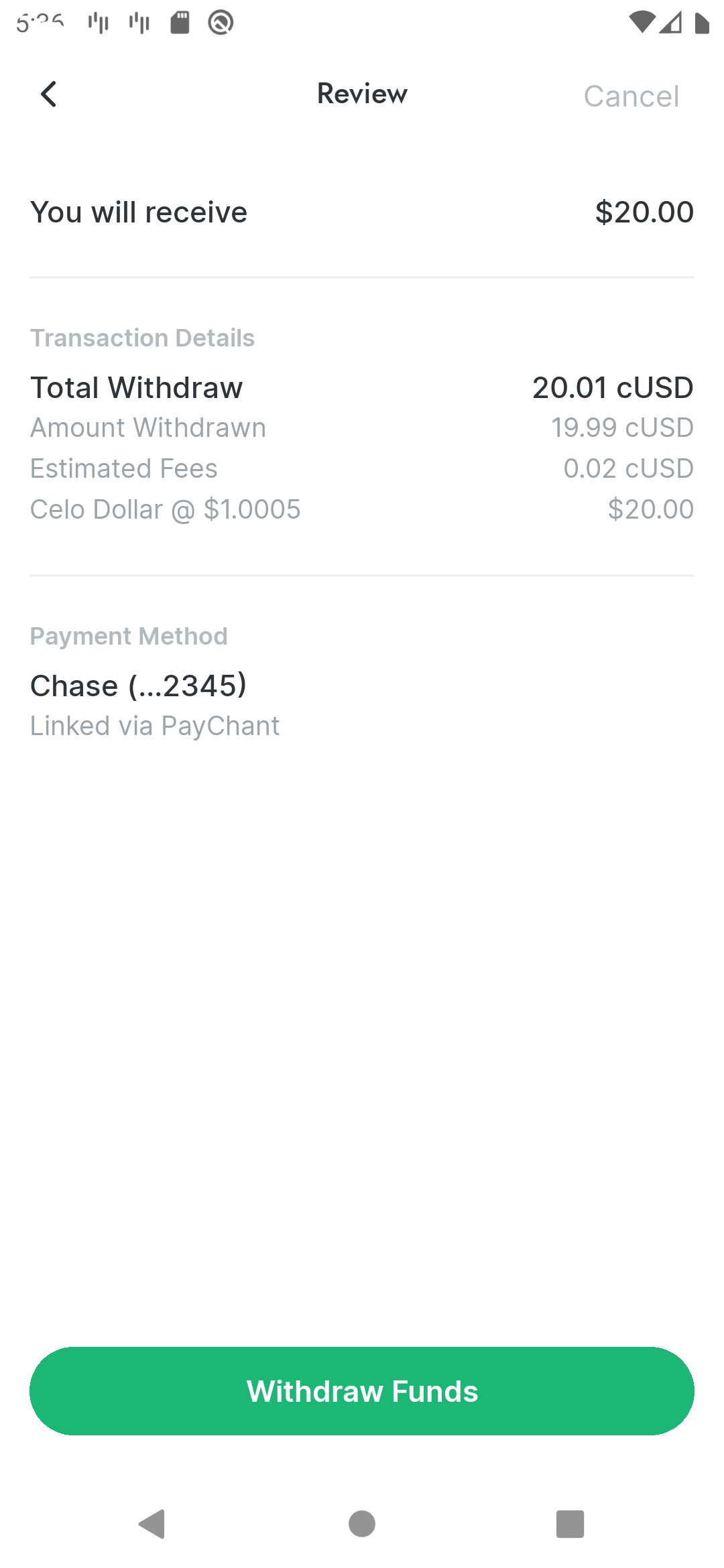Tap the second SIM signal notification icon
Screen dimensions: 724x1568
[x=139, y=21]
